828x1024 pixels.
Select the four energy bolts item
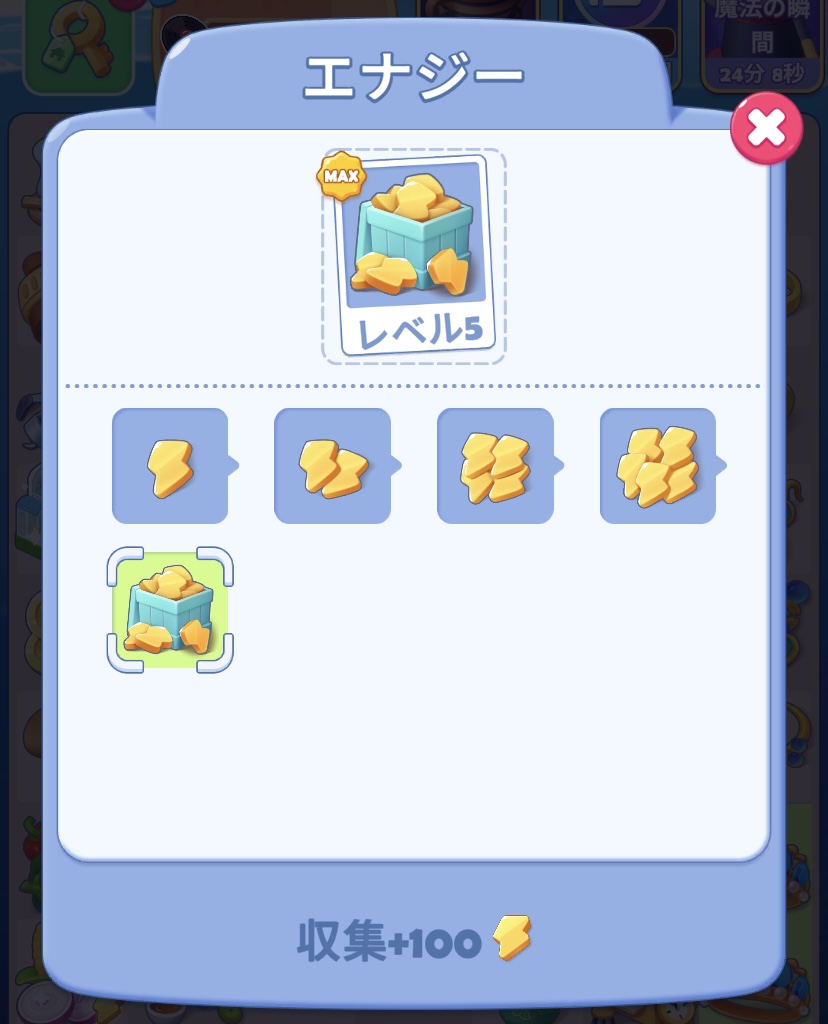[495, 466]
